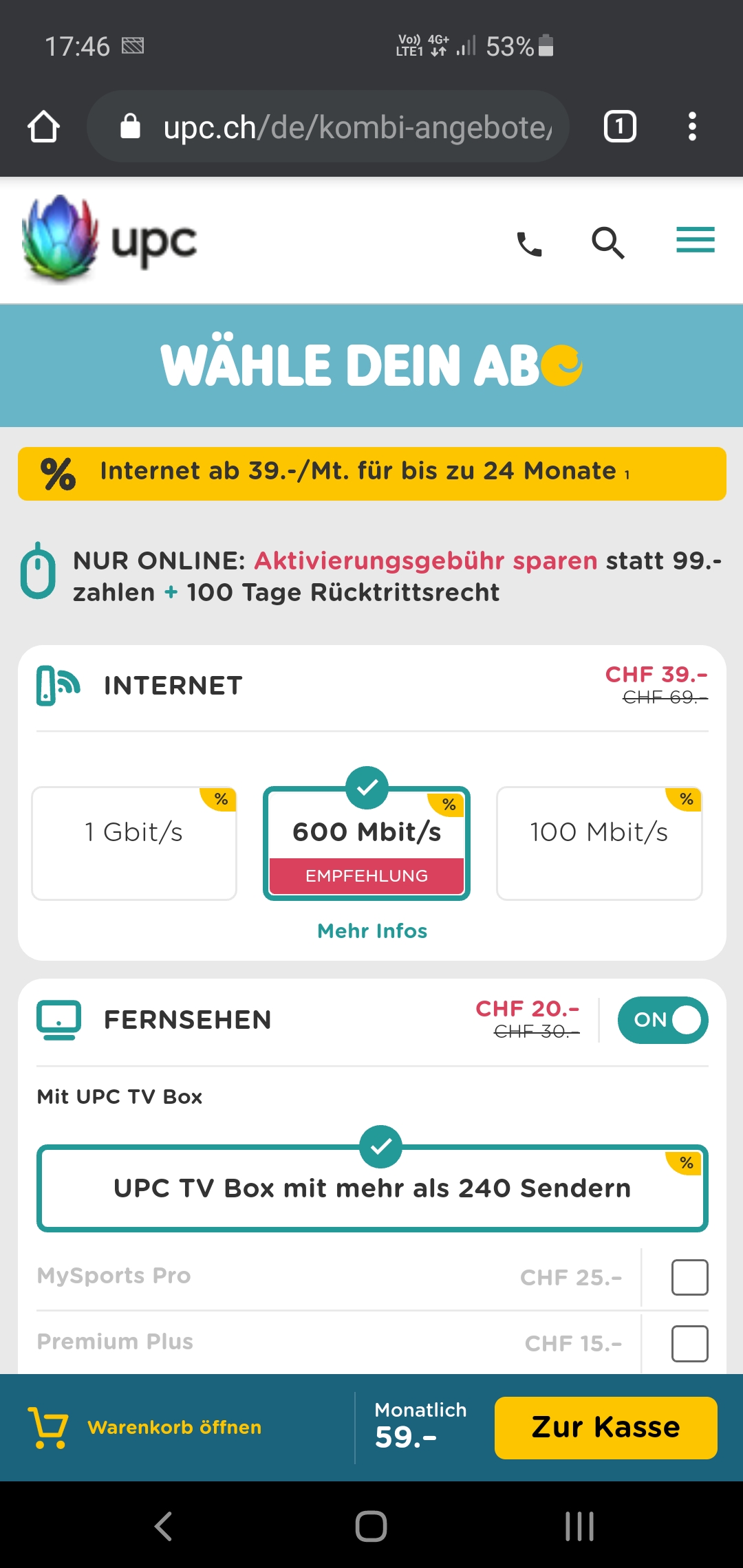Proceed with Zur Kasse button
Viewport: 743px width, 1568px height.
605,1427
